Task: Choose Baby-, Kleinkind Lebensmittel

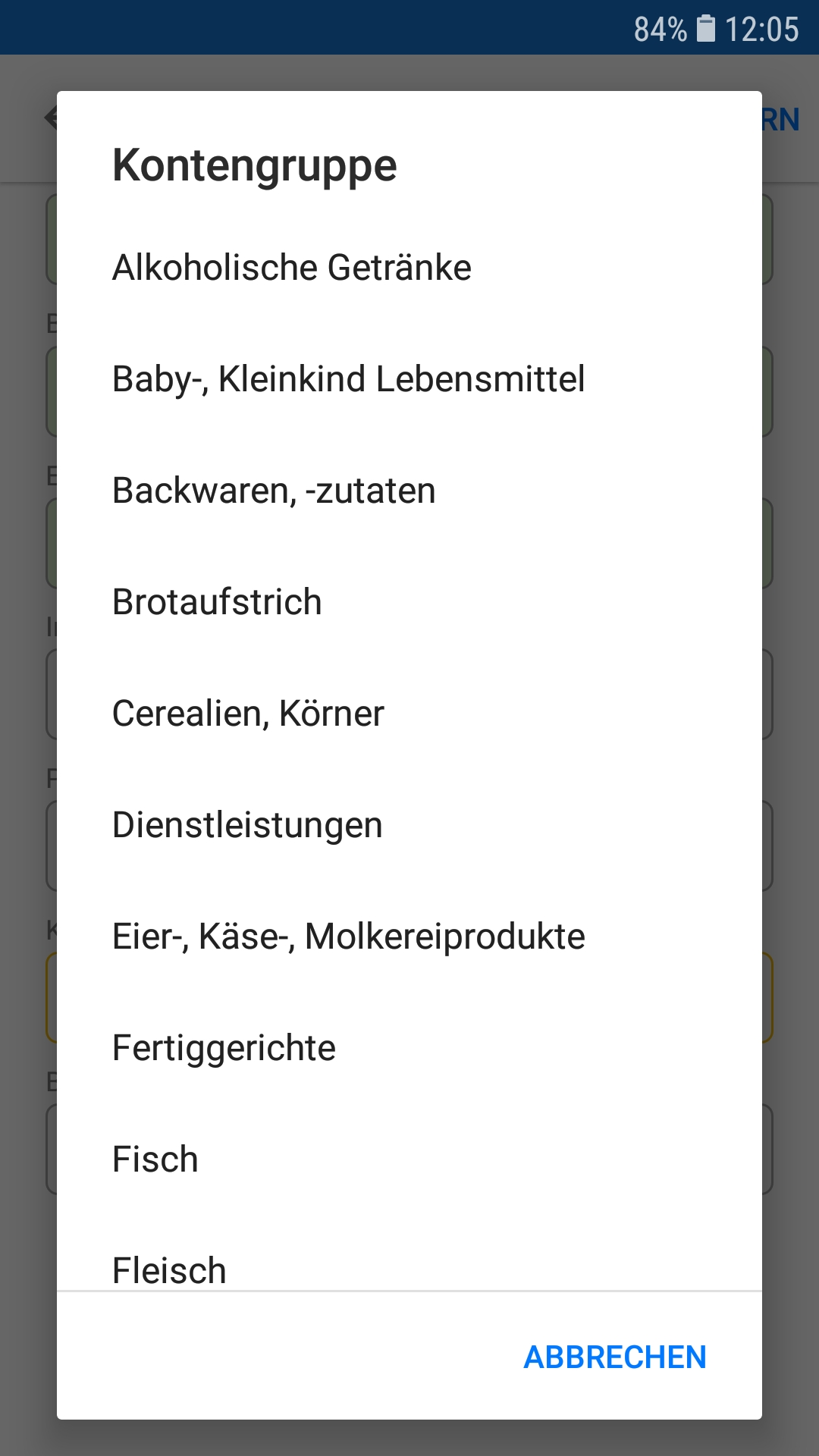Action: pos(348,379)
